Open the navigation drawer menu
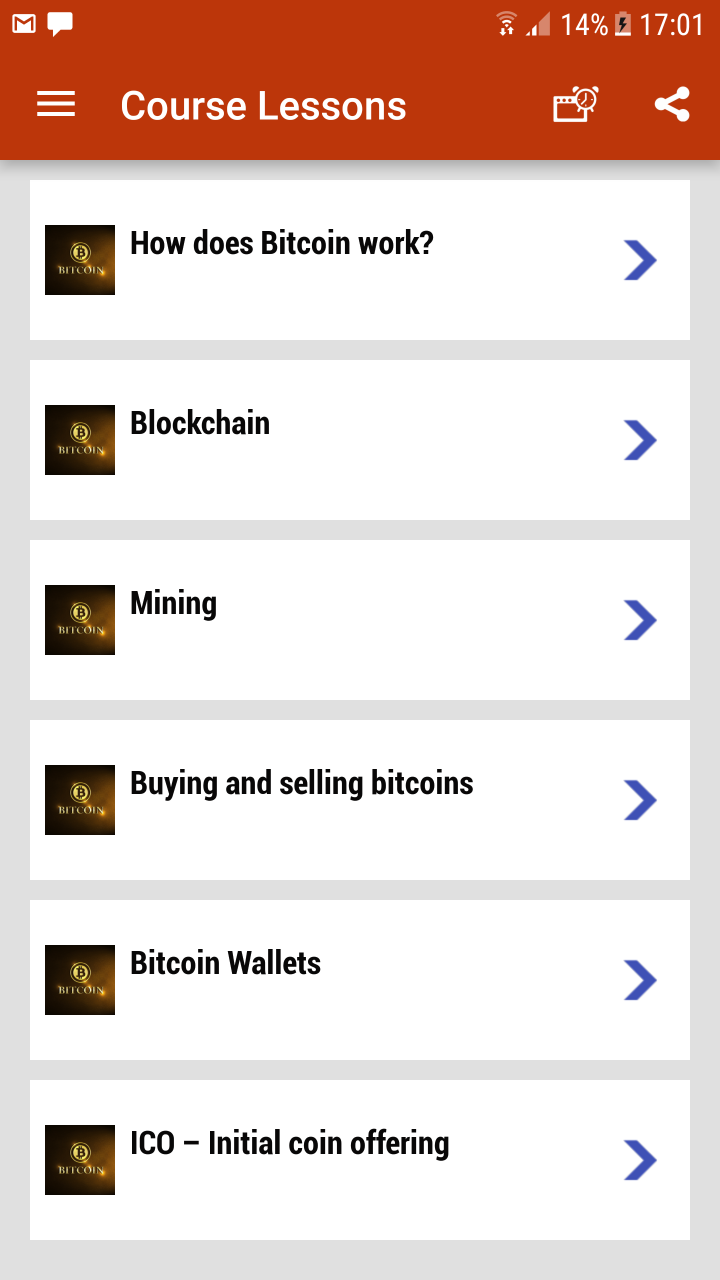Viewport: 720px width, 1280px height. click(x=56, y=104)
